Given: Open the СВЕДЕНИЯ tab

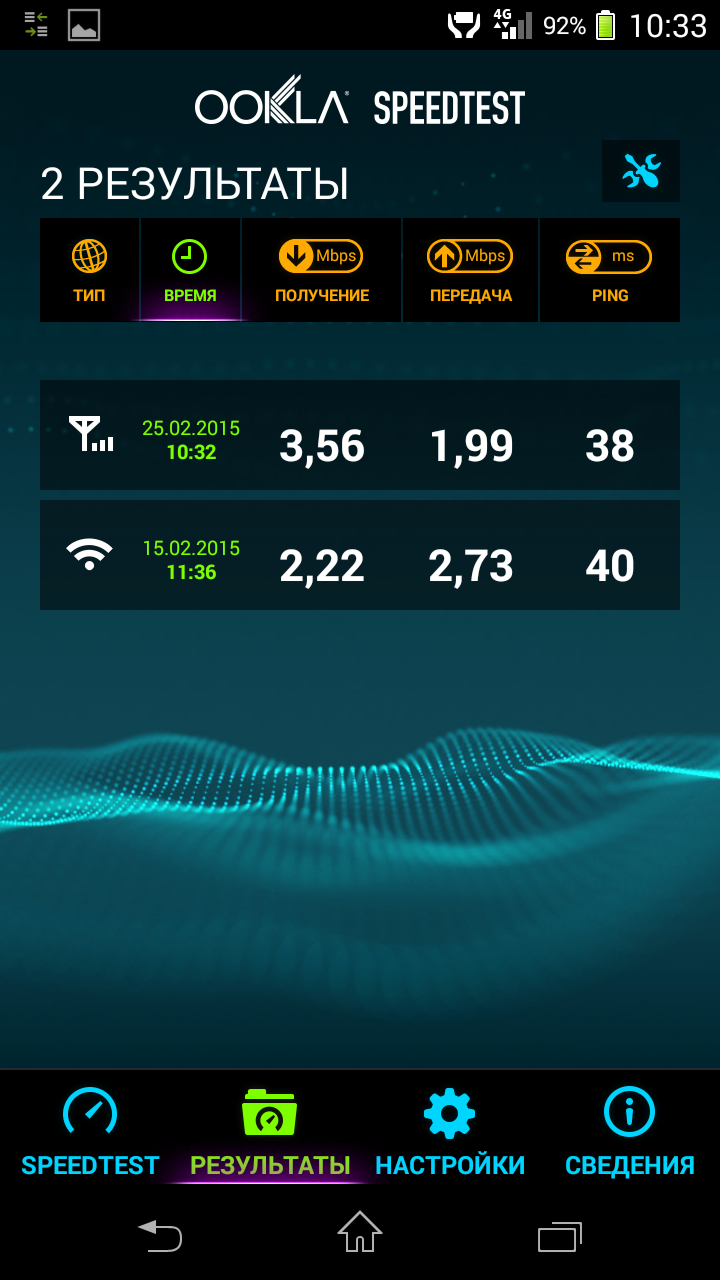Looking at the screenshot, I should coord(630,1132).
